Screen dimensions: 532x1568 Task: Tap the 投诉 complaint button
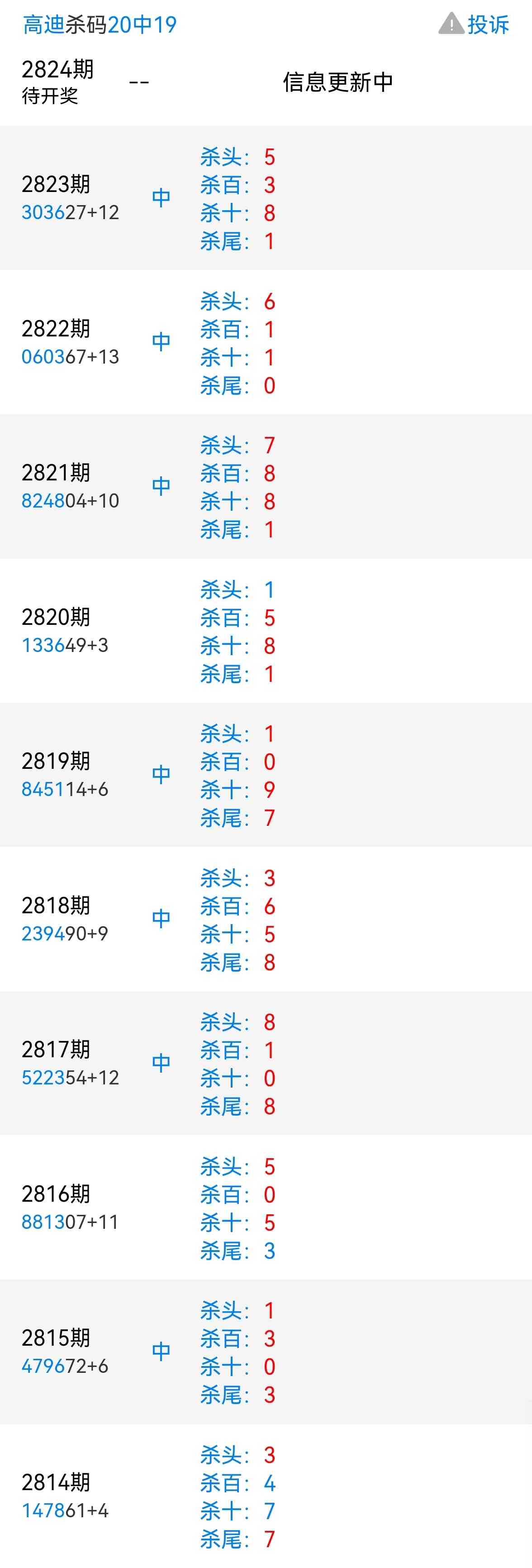[474, 24]
